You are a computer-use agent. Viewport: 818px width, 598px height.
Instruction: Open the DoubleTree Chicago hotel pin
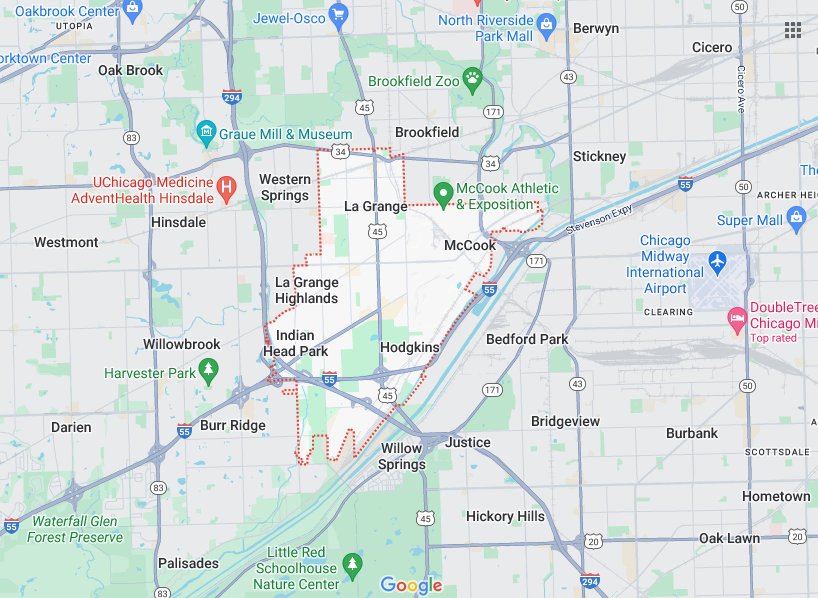(738, 320)
